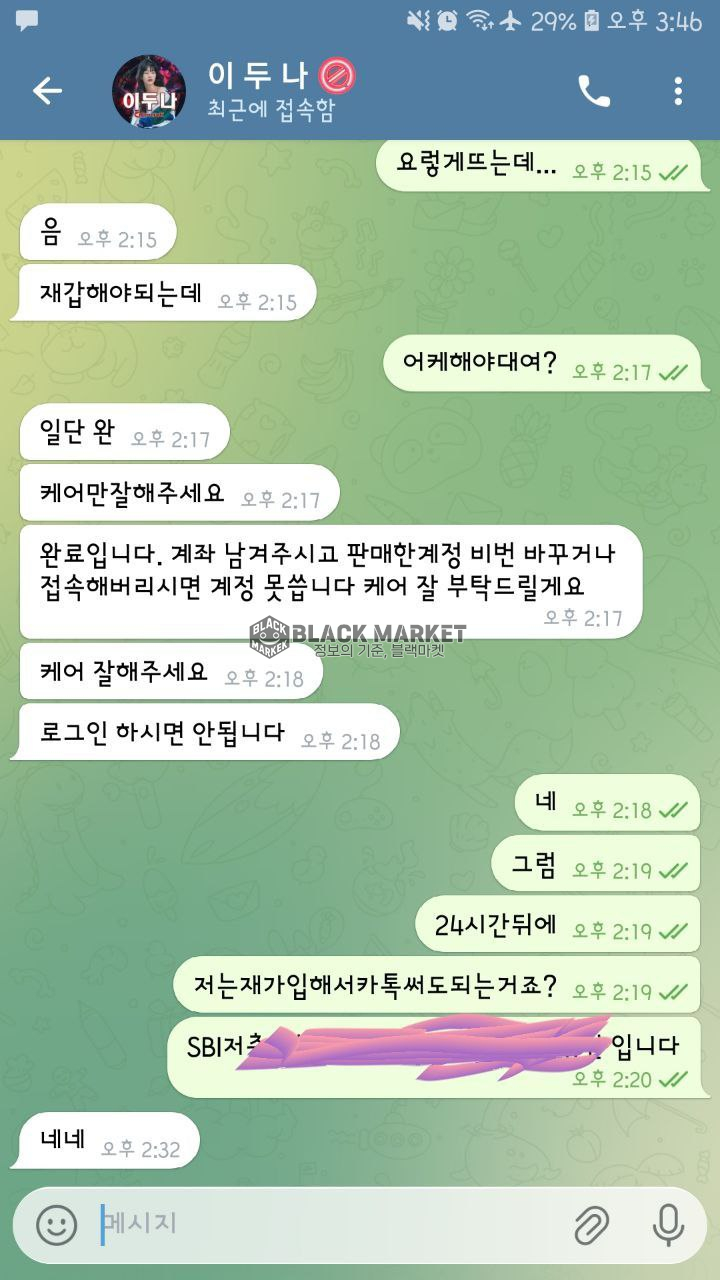Viewport: 720px width, 1280px height.
Task: Open the emoji picker
Action: coord(57,1224)
